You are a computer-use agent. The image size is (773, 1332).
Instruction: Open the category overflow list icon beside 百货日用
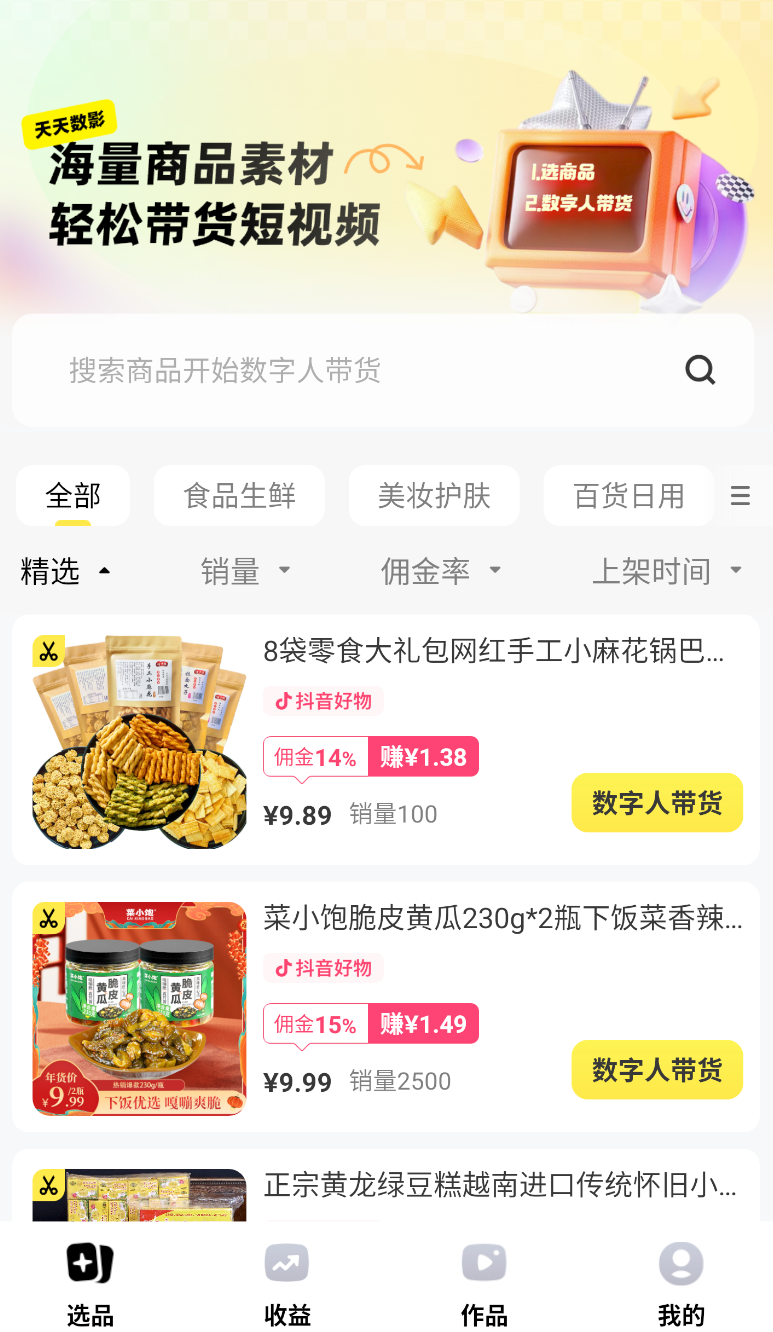tap(740, 495)
